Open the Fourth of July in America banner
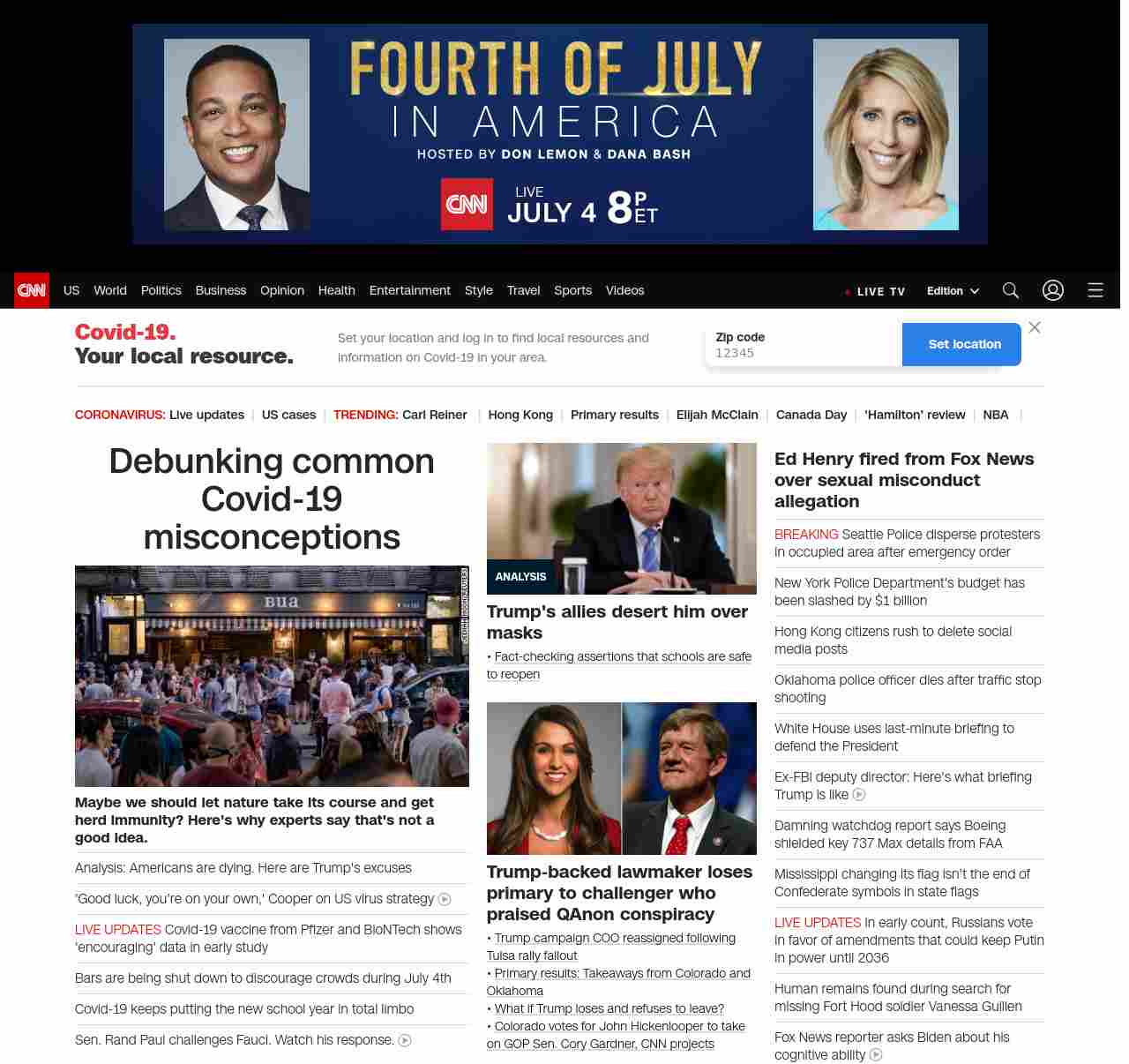This screenshot has height=1064, width=1129. 560,134
